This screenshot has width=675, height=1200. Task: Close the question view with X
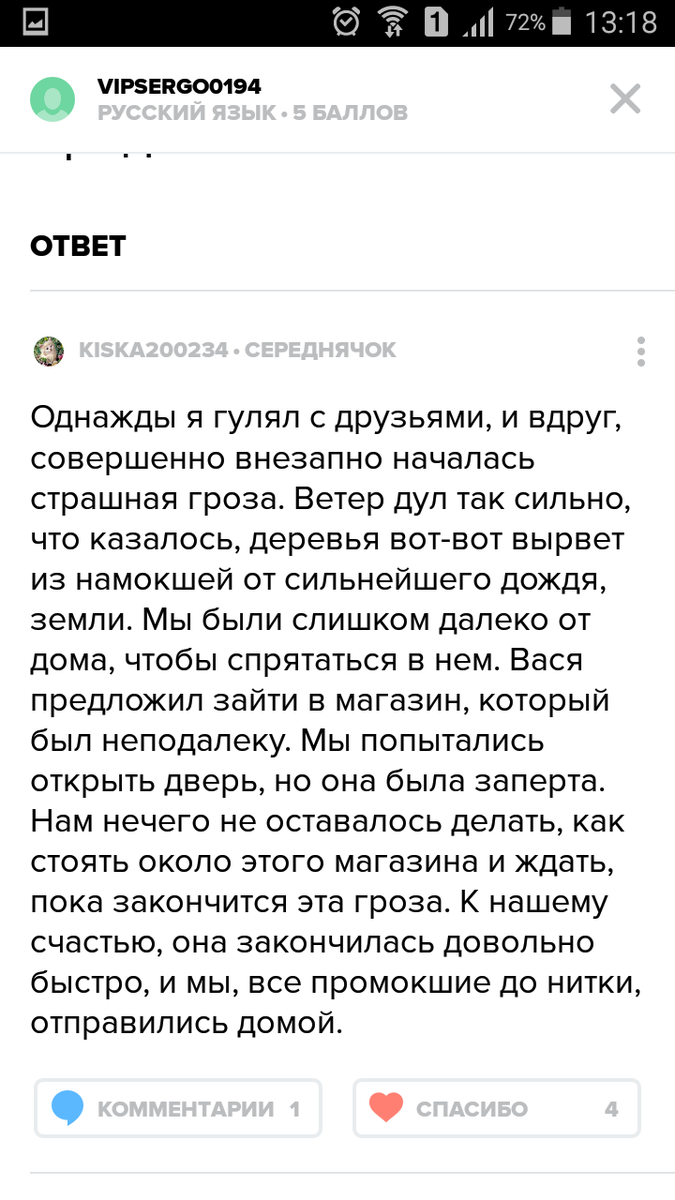point(625,99)
